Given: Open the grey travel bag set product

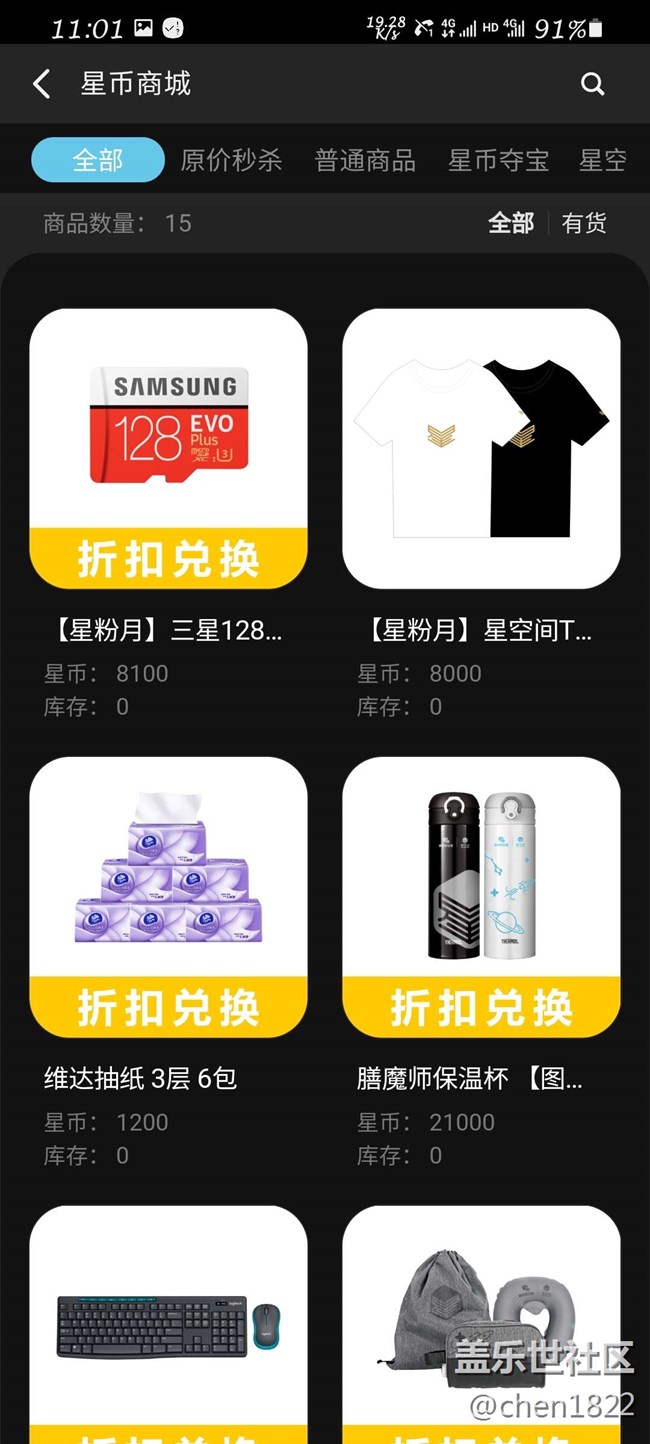Looking at the screenshot, I should coord(481,1320).
